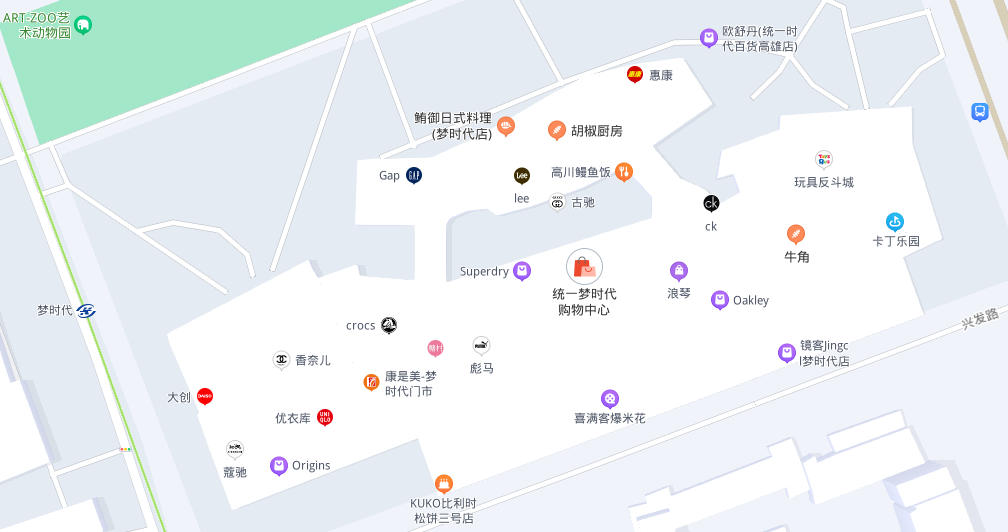
Task: Tap the 大创 store marker
Action: pyautogui.click(x=205, y=397)
